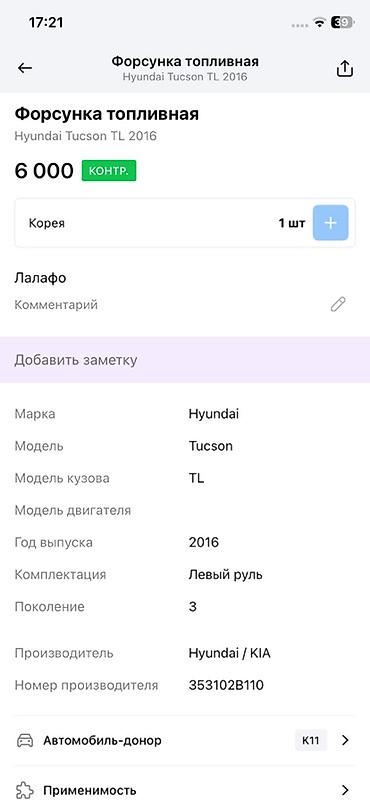Go back using the arrow icon

(24, 68)
